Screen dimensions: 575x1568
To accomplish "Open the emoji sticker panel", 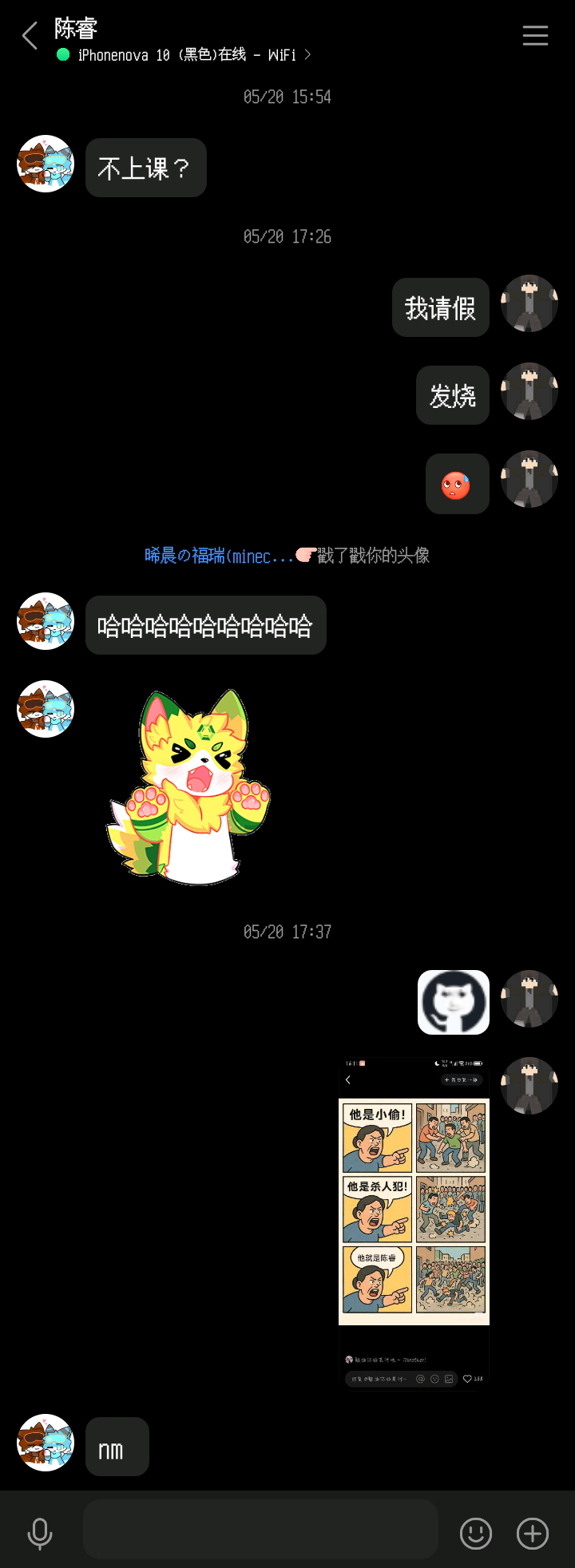I will tap(476, 1533).
